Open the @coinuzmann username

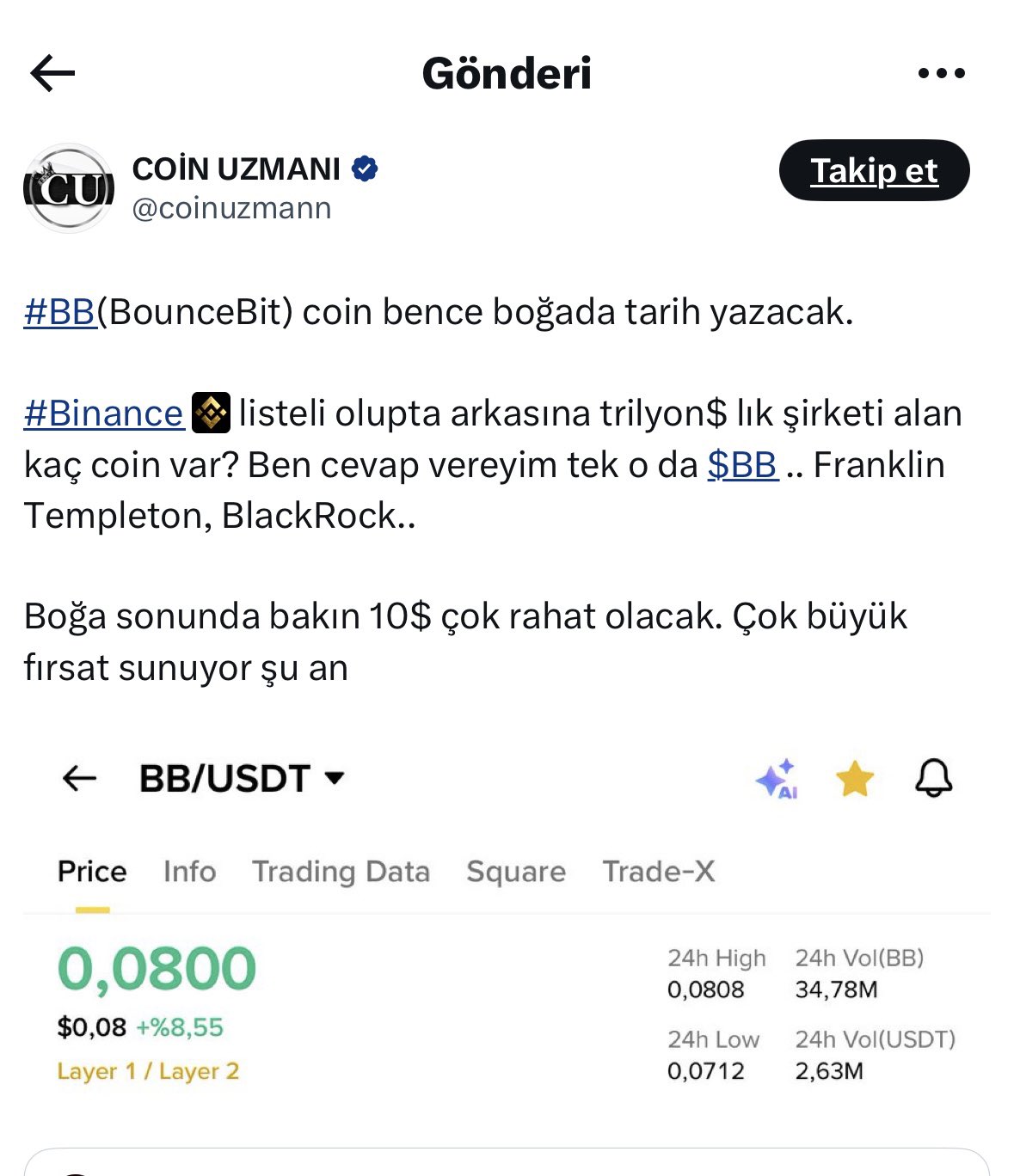[231, 208]
